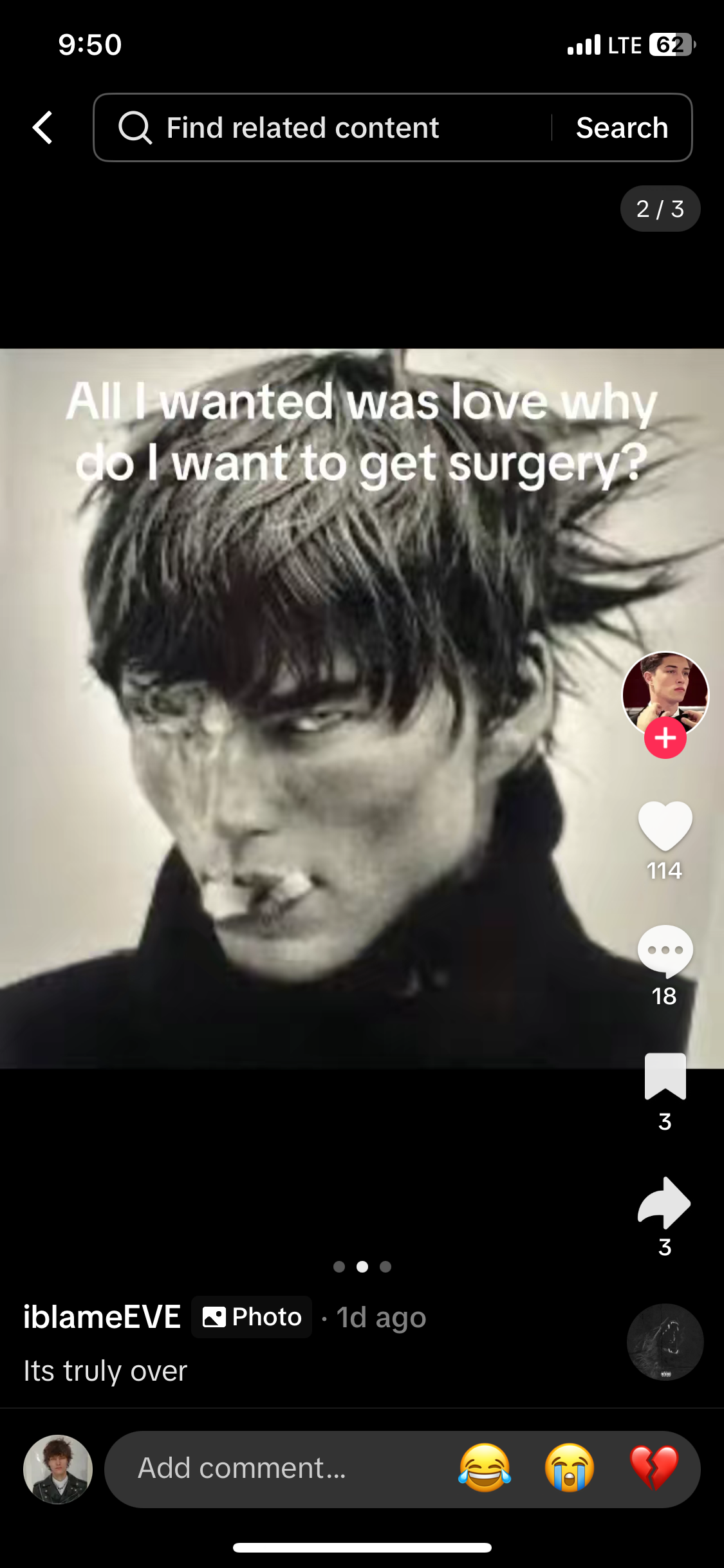Screen dimensions: 724x1568
Task: Send the broken heart emoji reaction
Action: pyautogui.click(x=654, y=1469)
